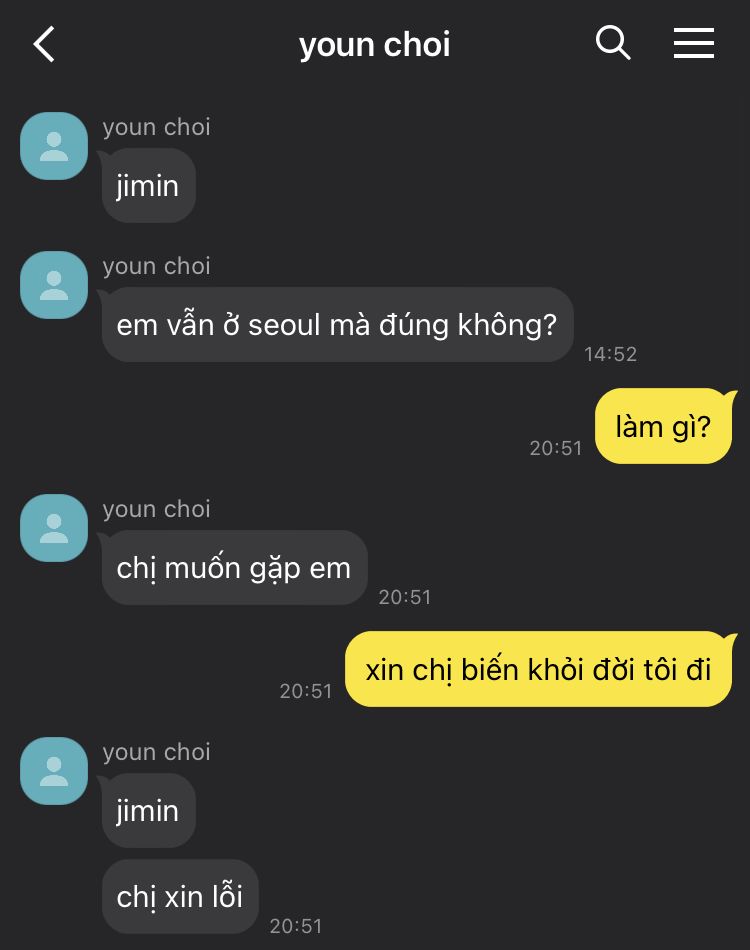
Task: Tap avatar next to "em vẫn ở seoul" message
Action: (x=54, y=285)
